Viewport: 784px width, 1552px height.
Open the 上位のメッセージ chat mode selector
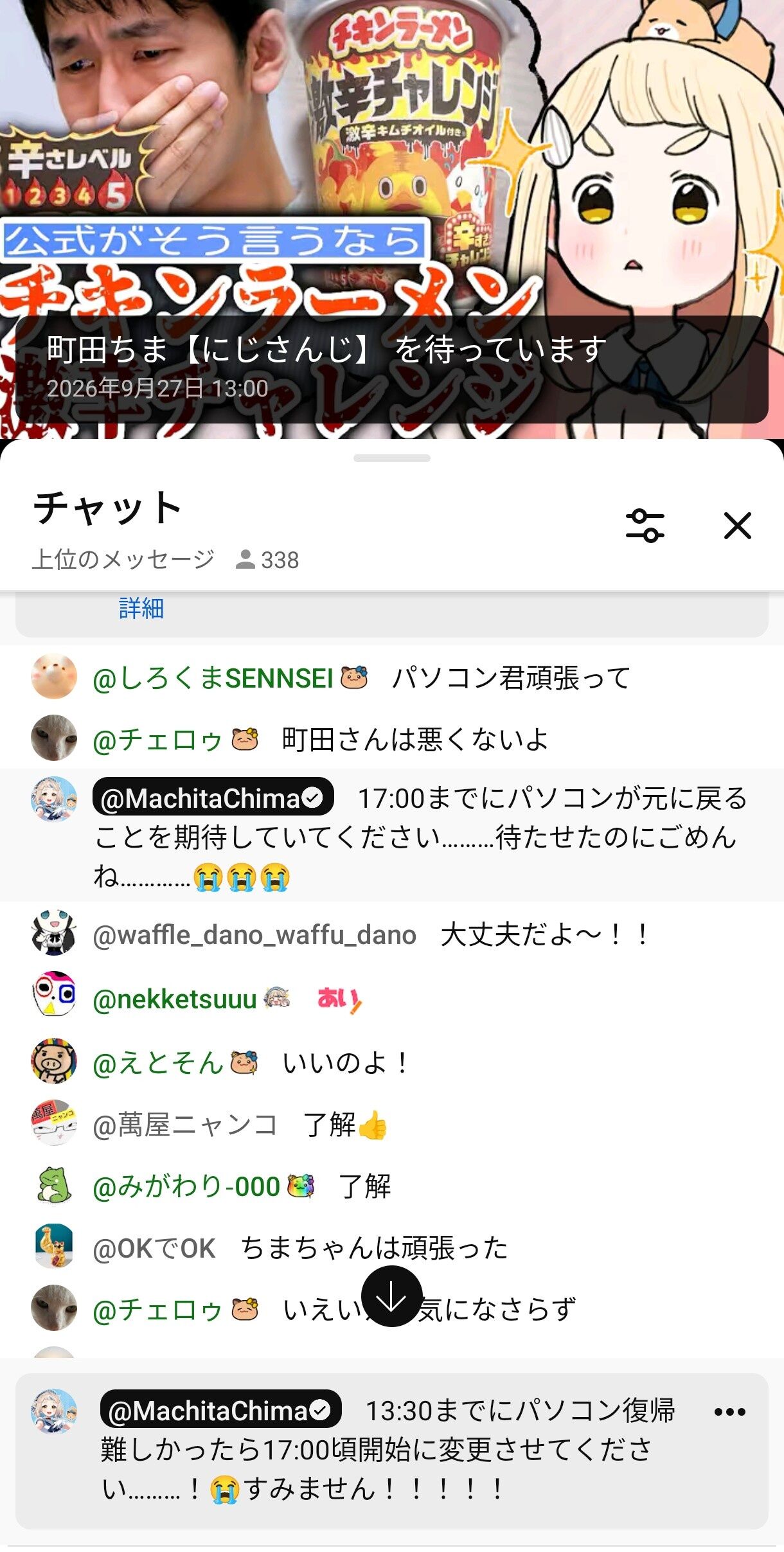pyautogui.click(x=123, y=560)
